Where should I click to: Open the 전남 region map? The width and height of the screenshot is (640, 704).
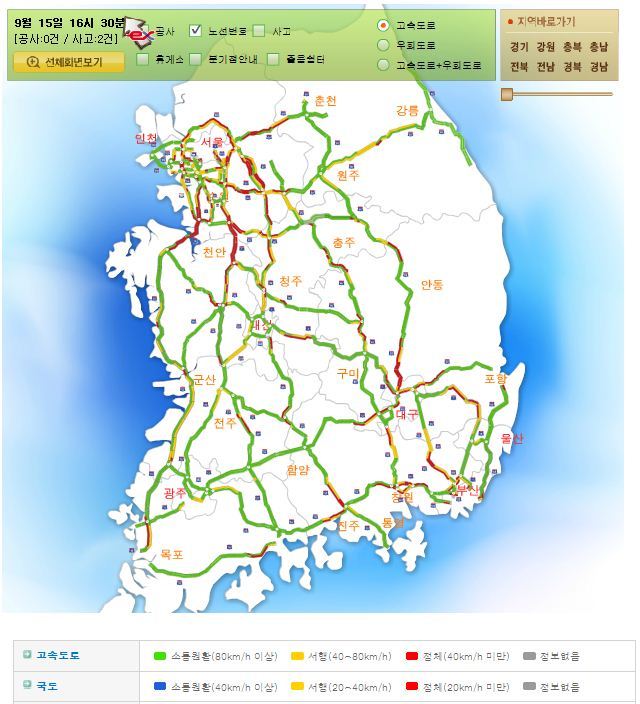pyautogui.click(x=545, y=67)
